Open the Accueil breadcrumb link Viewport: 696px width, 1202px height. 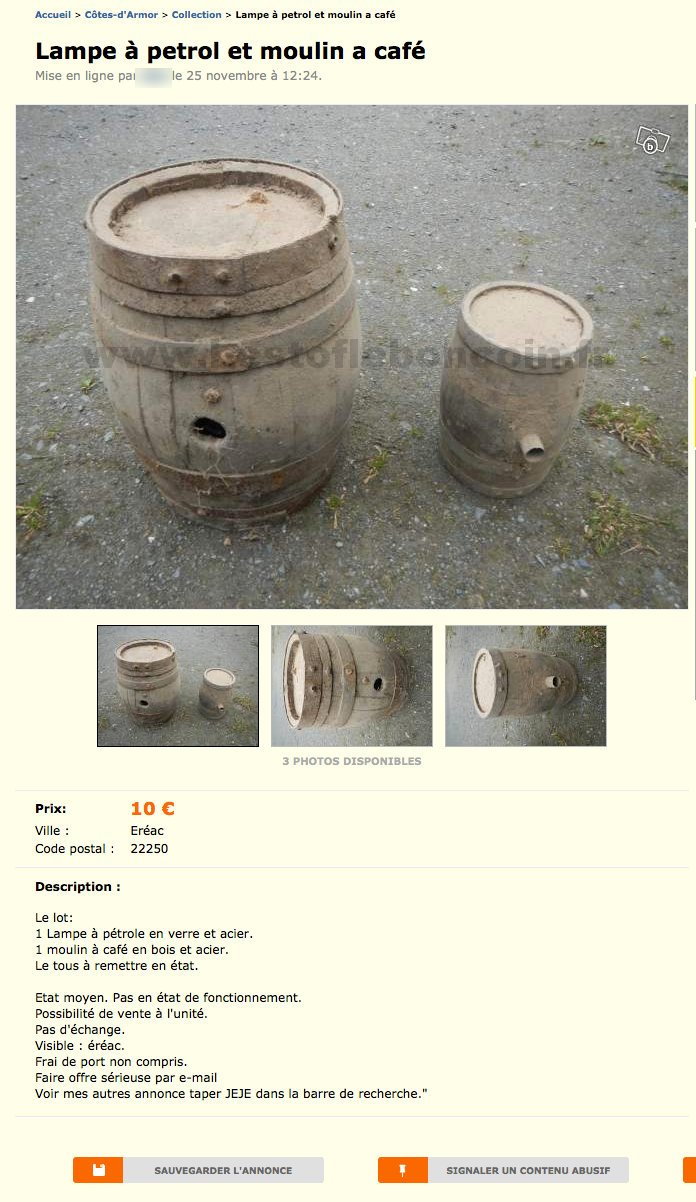[52, 15]
